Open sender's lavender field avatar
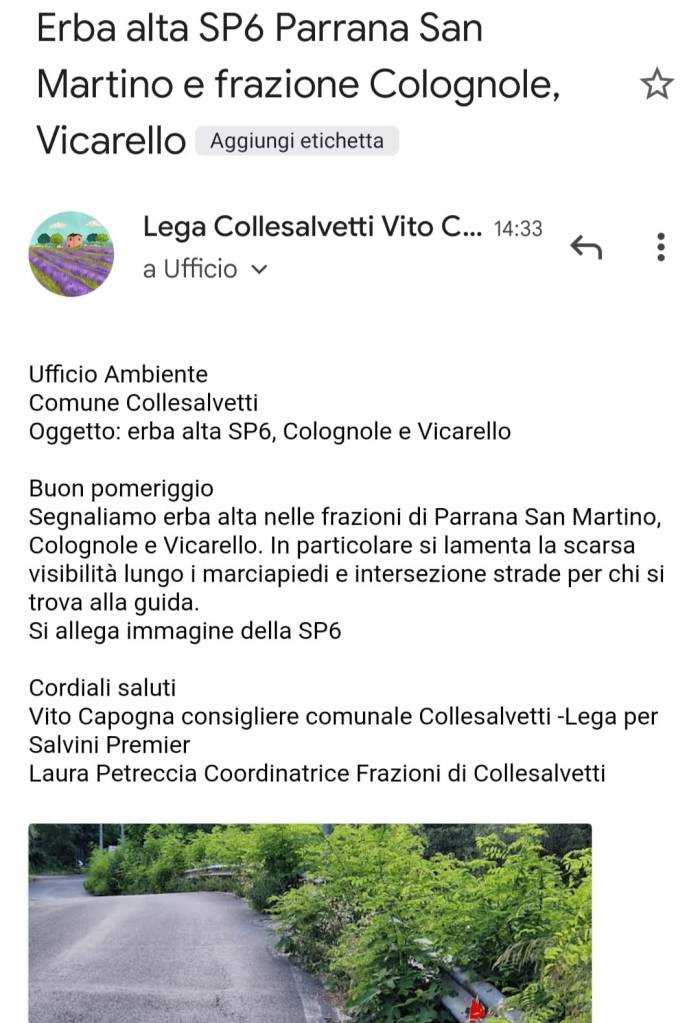The width and height of the screenshot is (700, 1023). pos(71,254)
